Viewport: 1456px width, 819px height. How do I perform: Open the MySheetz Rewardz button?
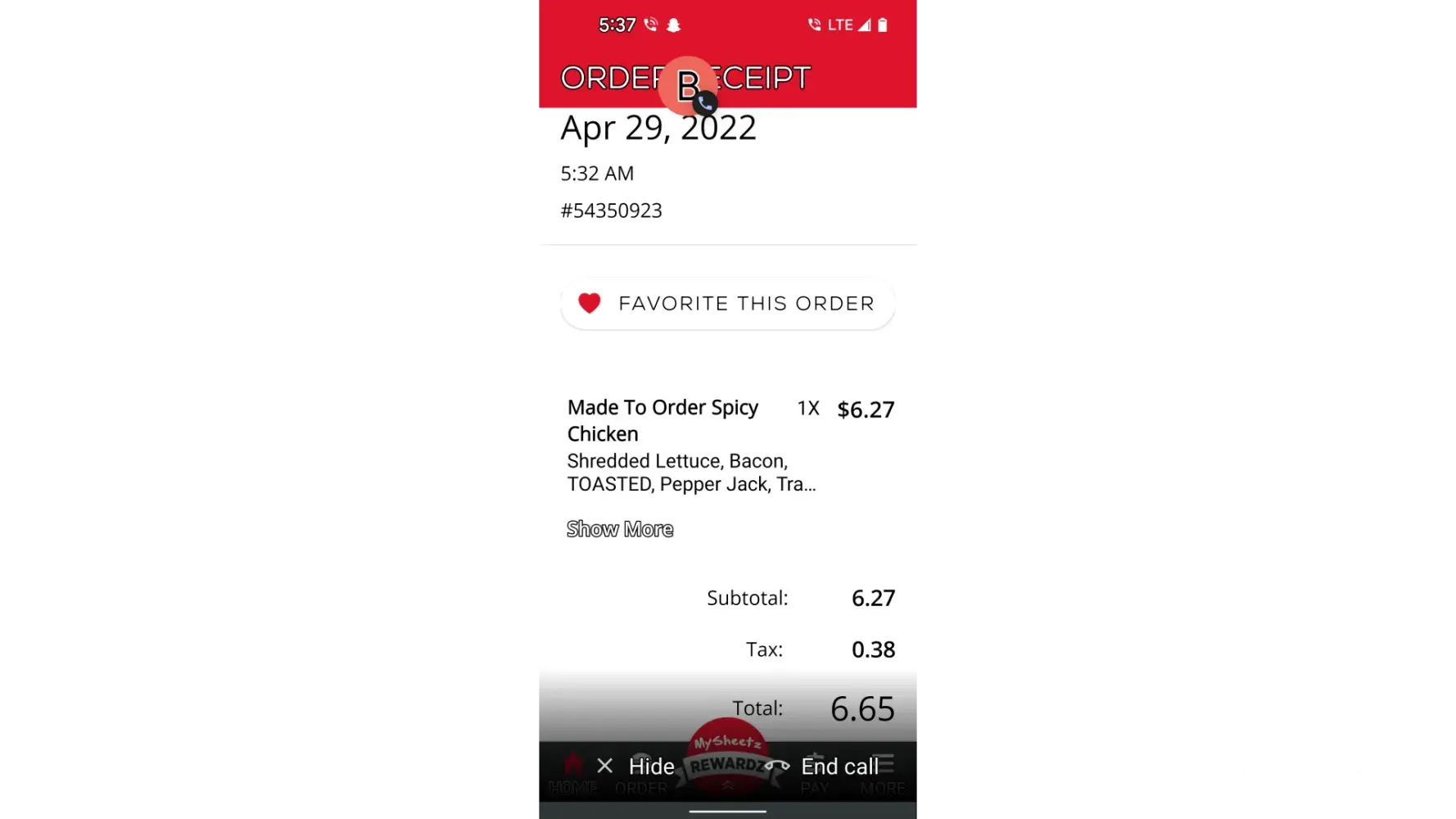[x=727, y=753]
